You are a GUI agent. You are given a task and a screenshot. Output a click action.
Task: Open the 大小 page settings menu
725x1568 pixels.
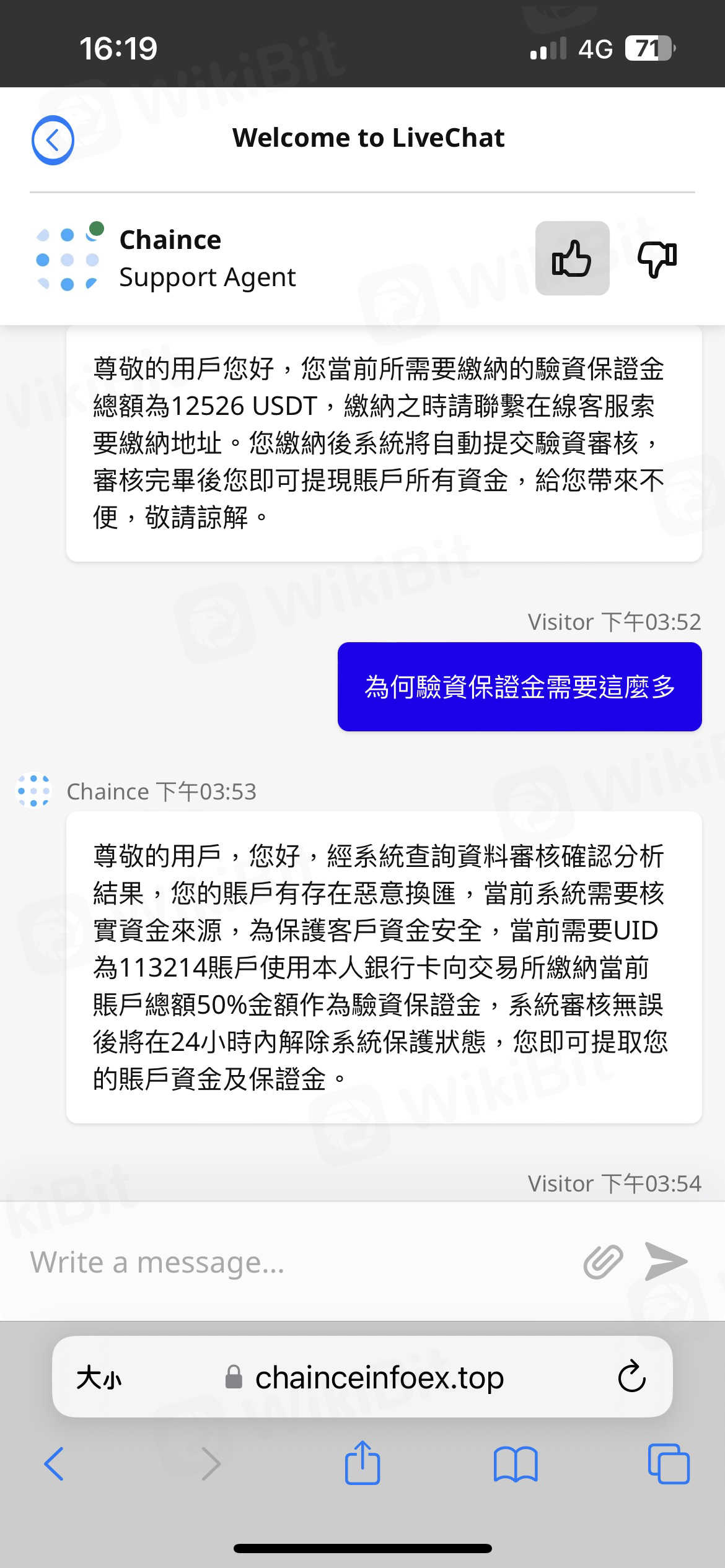pos(99,1378)
